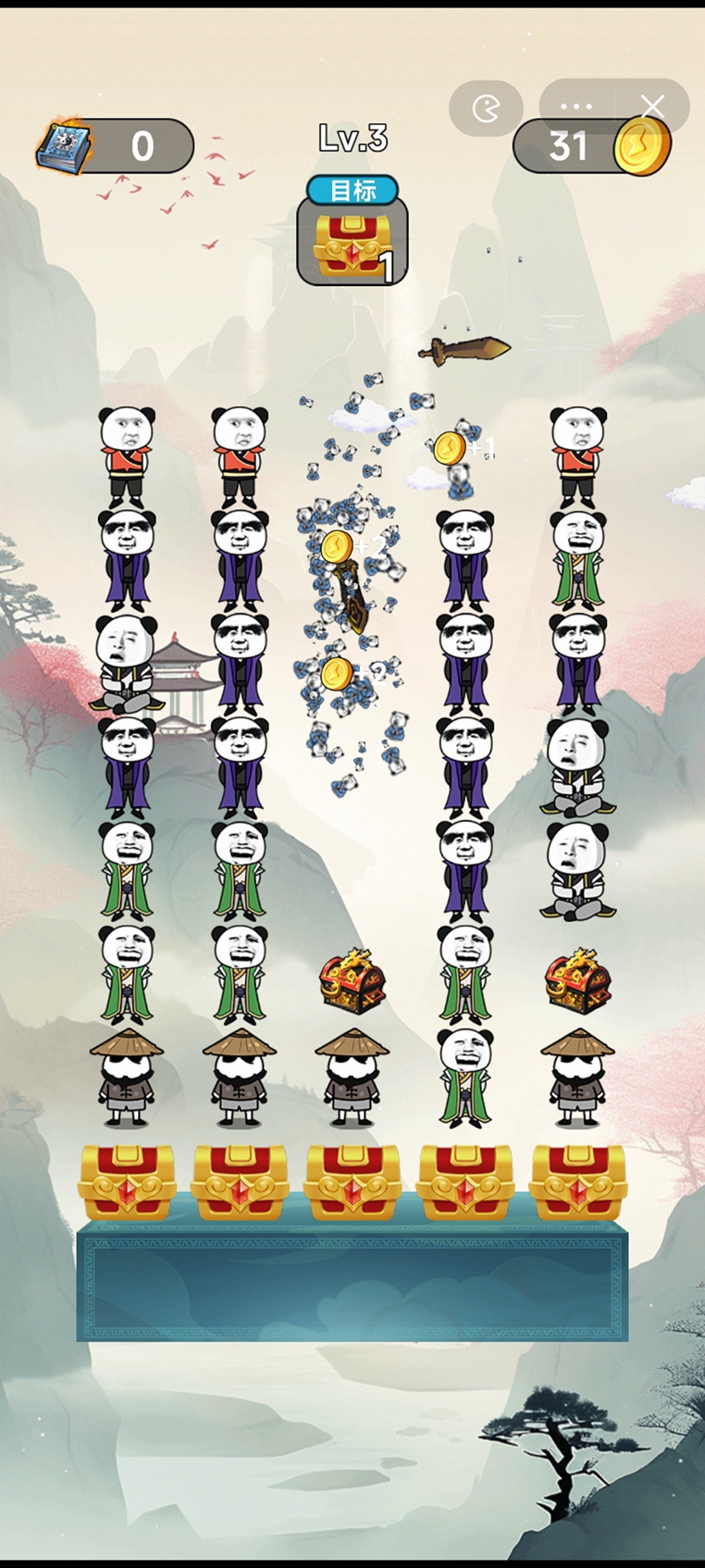This screenshot has height=1568, width=705.
Task: Open the mini-program three-dot menu
Action: (x=576, y=106)
